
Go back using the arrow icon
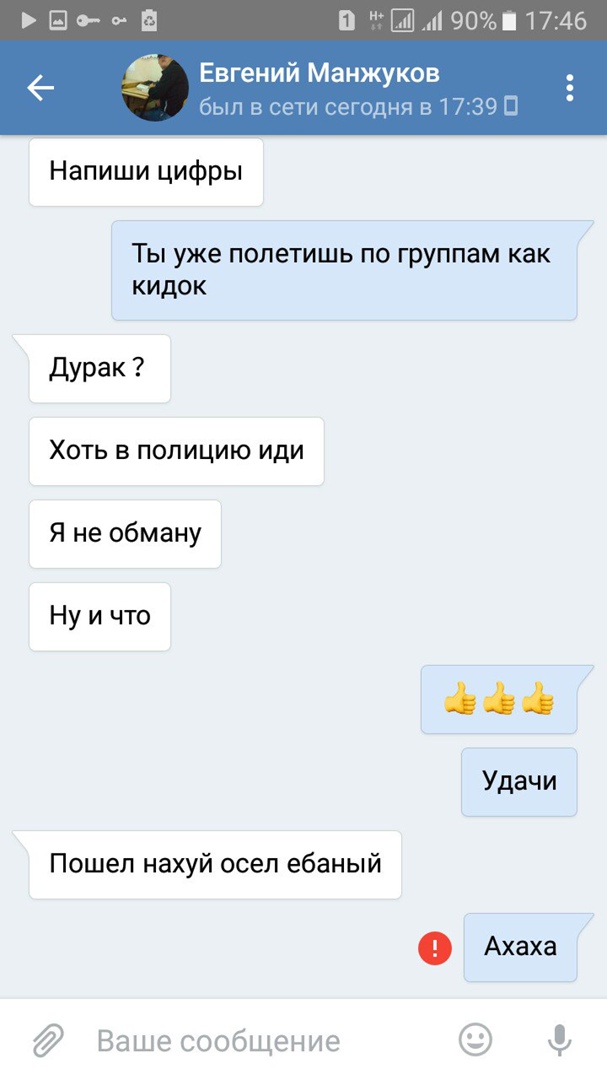tap(40, 88)
